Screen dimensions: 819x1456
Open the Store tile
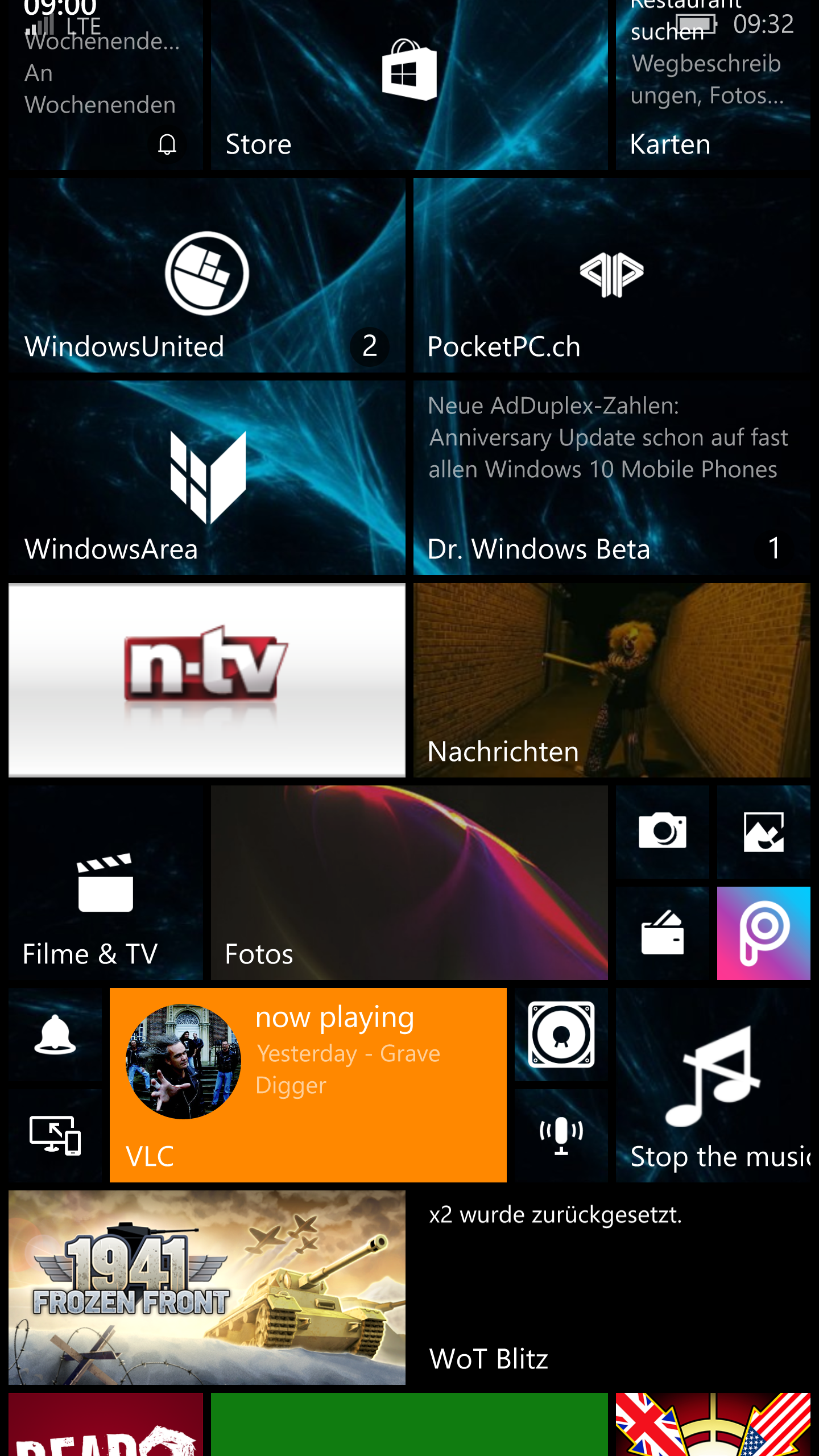click(x=409, y=85)
